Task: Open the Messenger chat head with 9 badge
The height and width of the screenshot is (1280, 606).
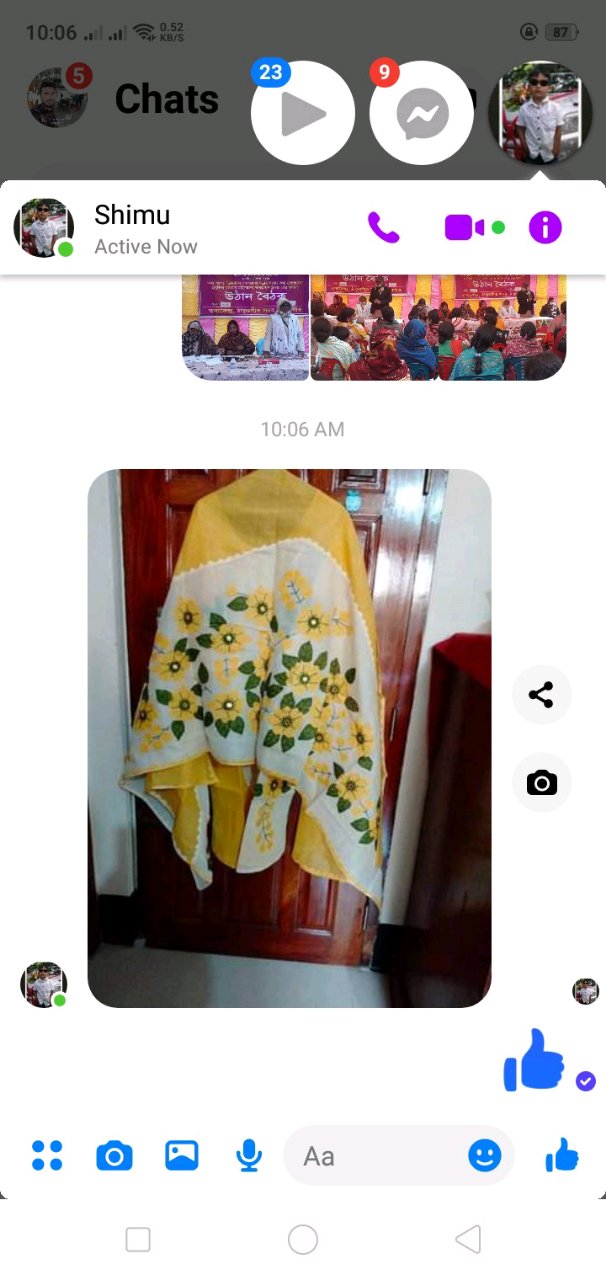Action: (x=421, y=113)
